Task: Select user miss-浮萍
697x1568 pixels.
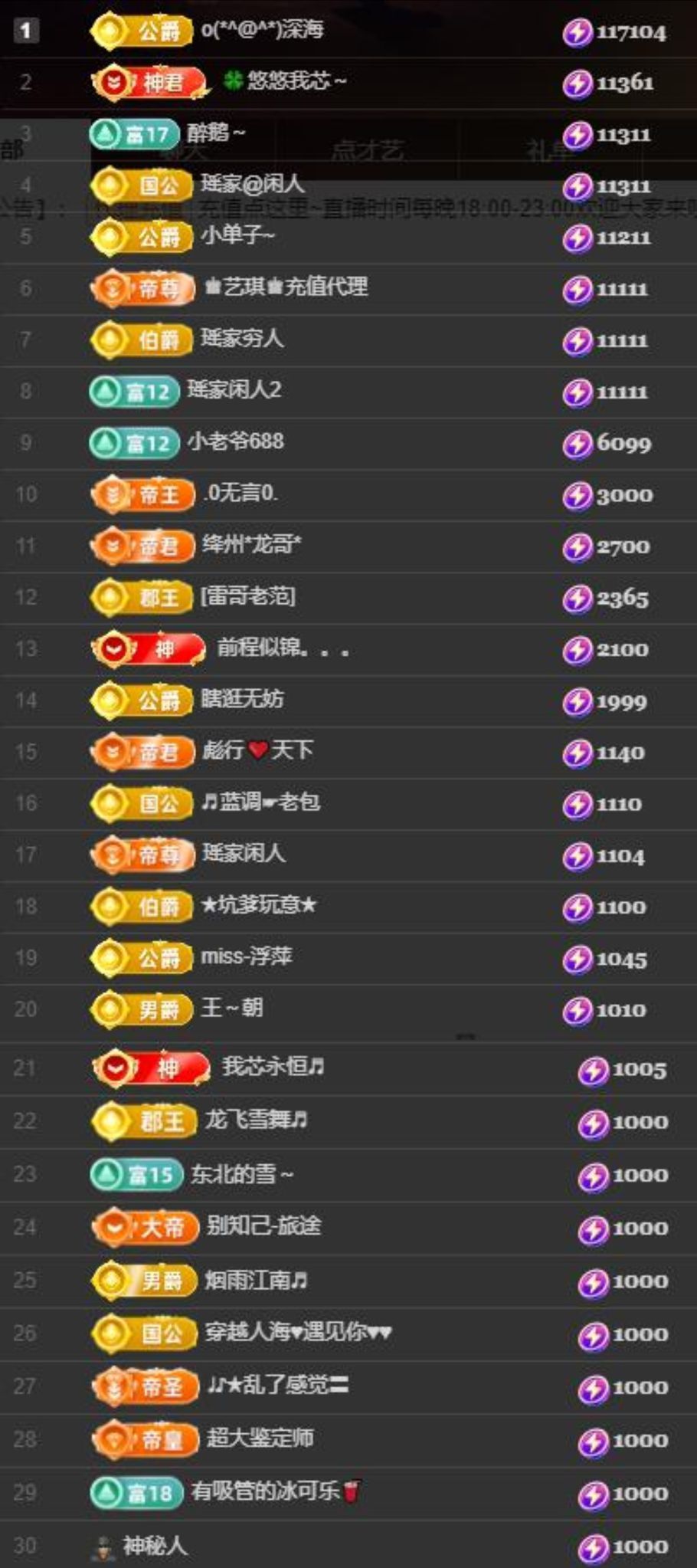Action: tap(246, 957)
